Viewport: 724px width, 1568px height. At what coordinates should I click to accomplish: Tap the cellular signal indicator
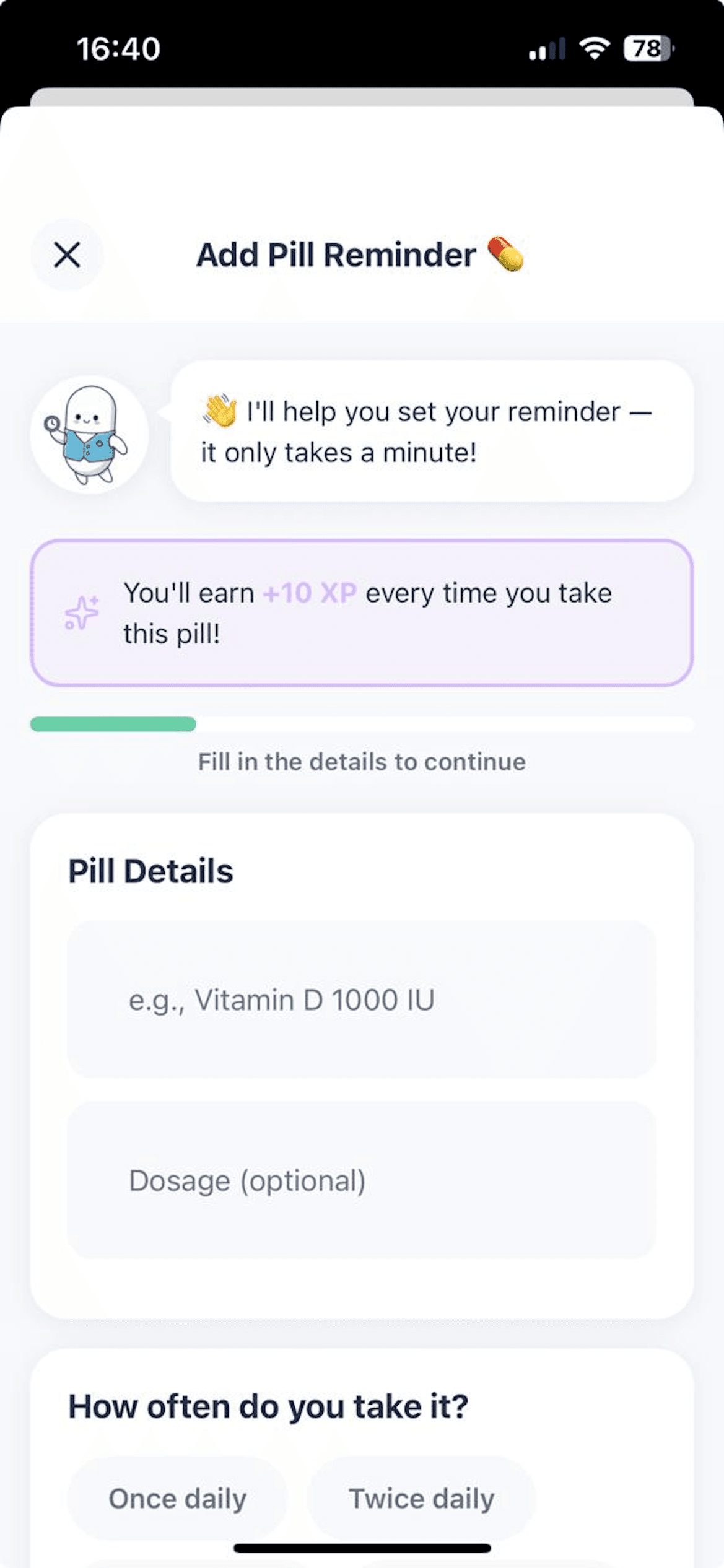click(x=547, y=47)
